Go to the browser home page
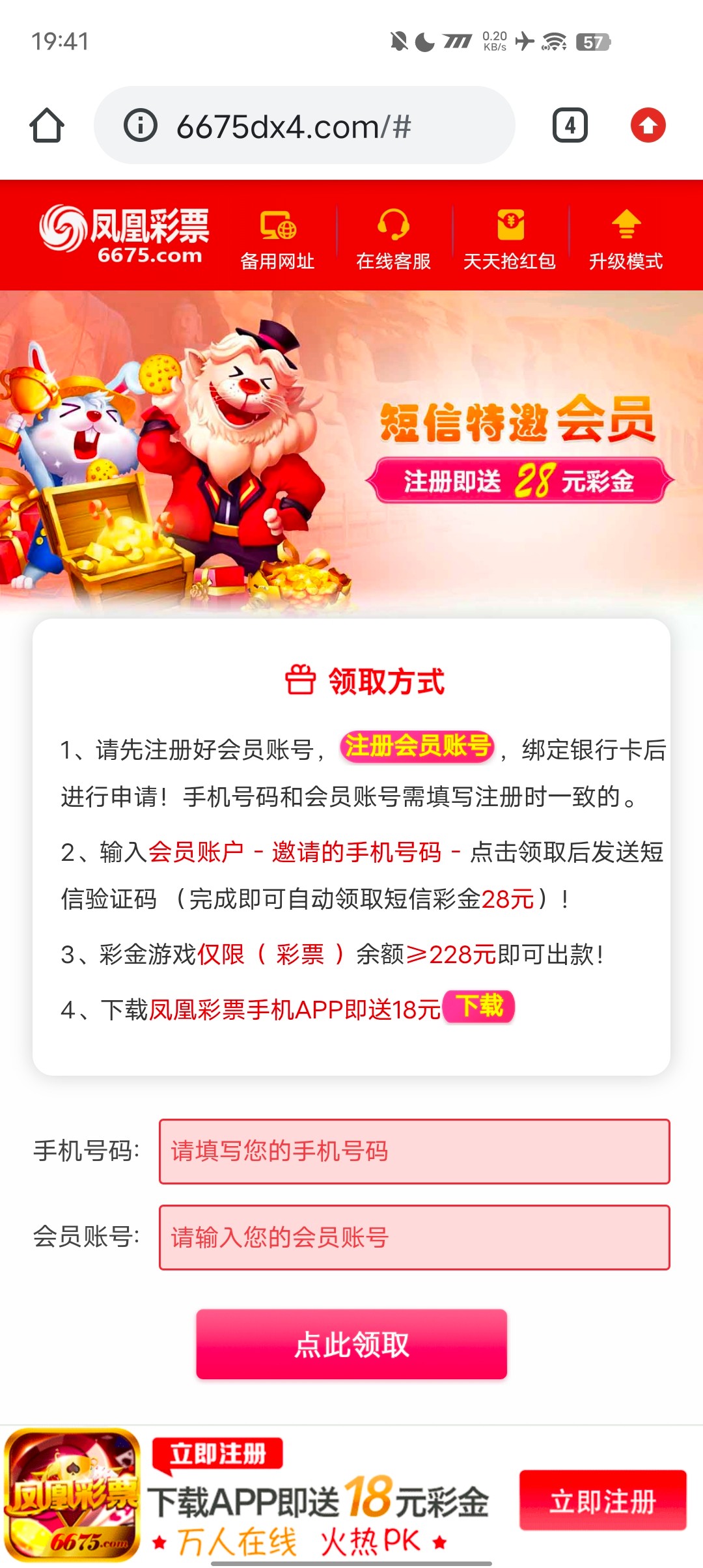703x1568 pixels. 47,125
